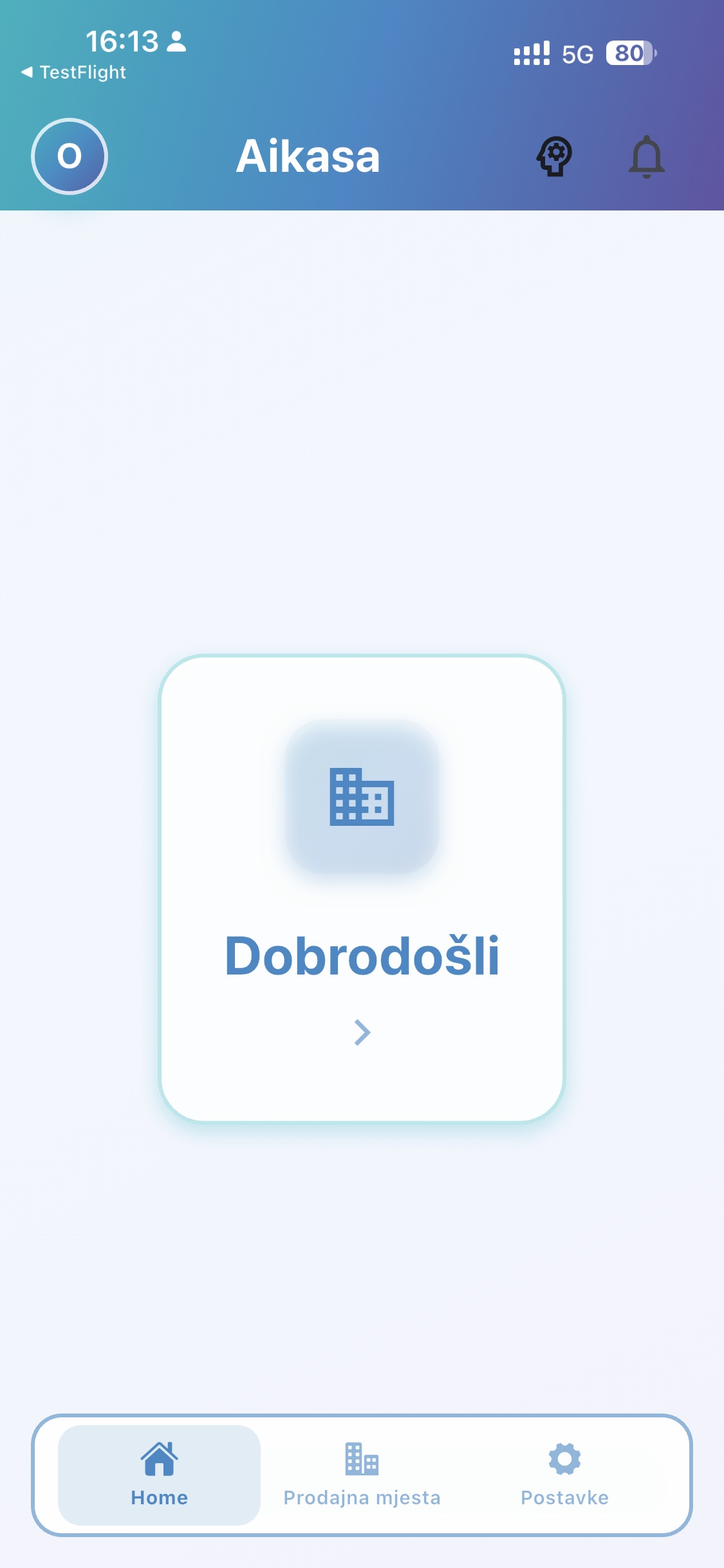Return to TestFlight via the back link
The width and height of the screenshot is (724, 1568).
tap(73, 72)
